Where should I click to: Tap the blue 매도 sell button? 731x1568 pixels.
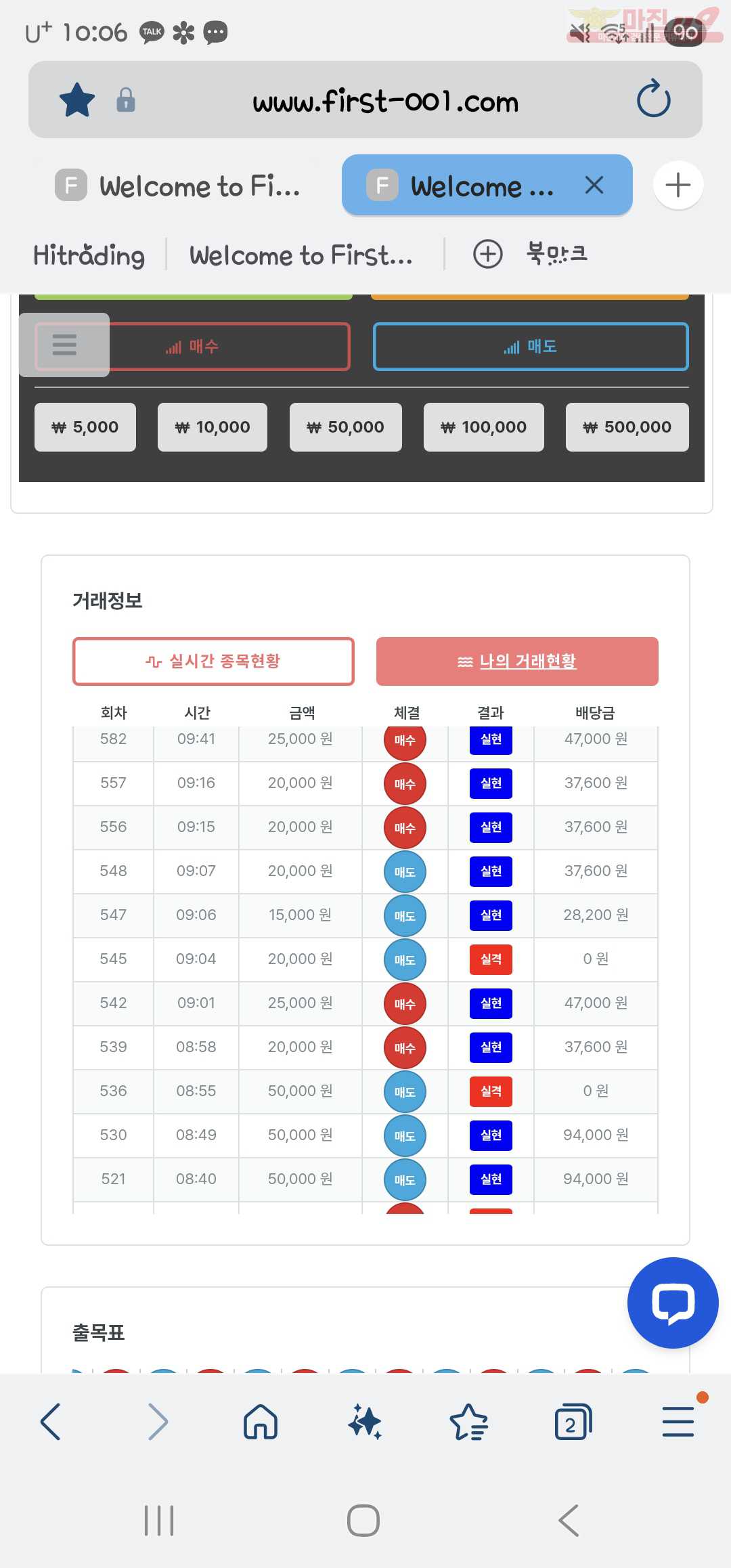pyautogui.click(x=531, y=347)
